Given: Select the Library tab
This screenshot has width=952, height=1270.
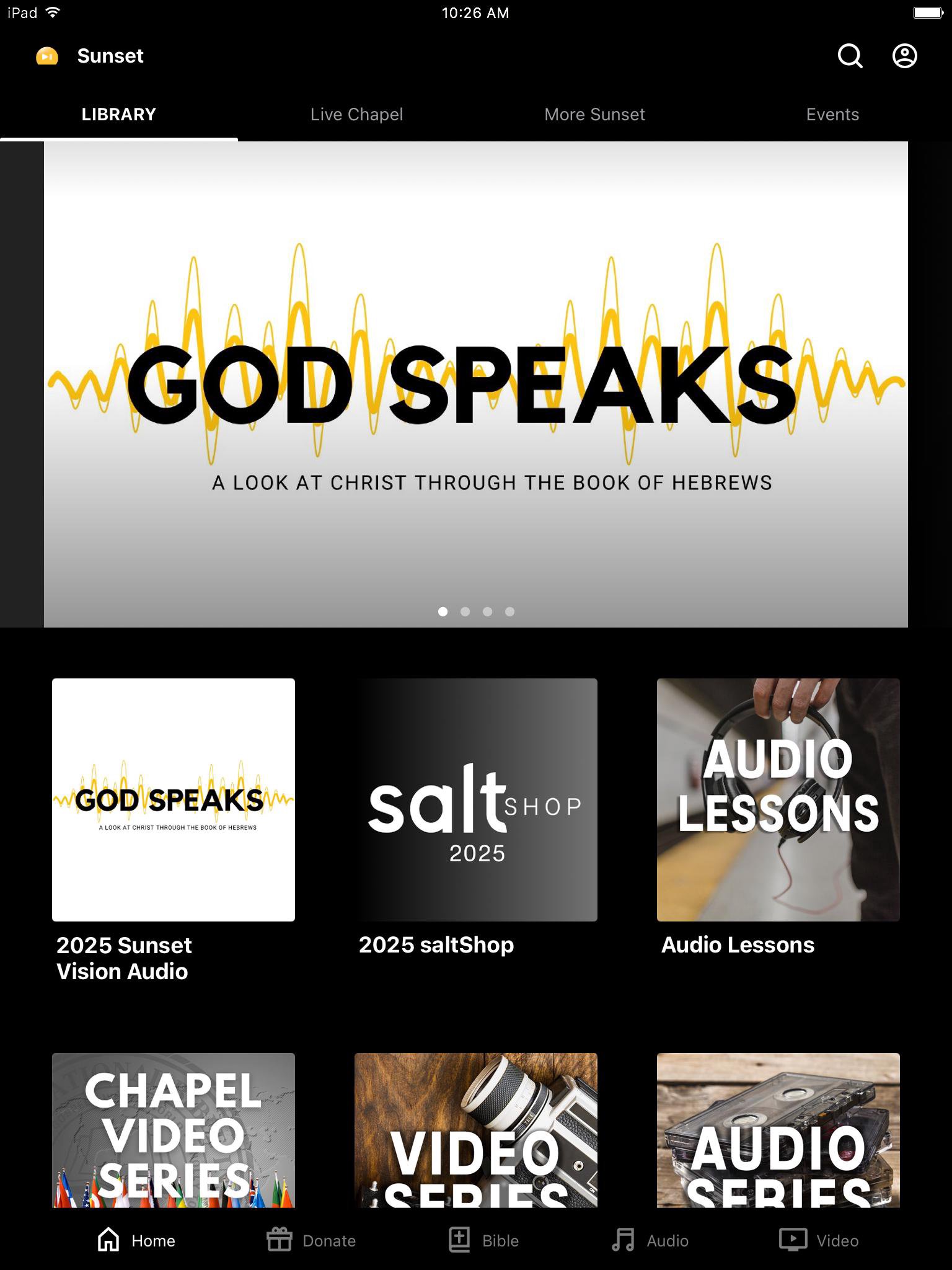Looking at the screenshot, I should click(118, 115).
